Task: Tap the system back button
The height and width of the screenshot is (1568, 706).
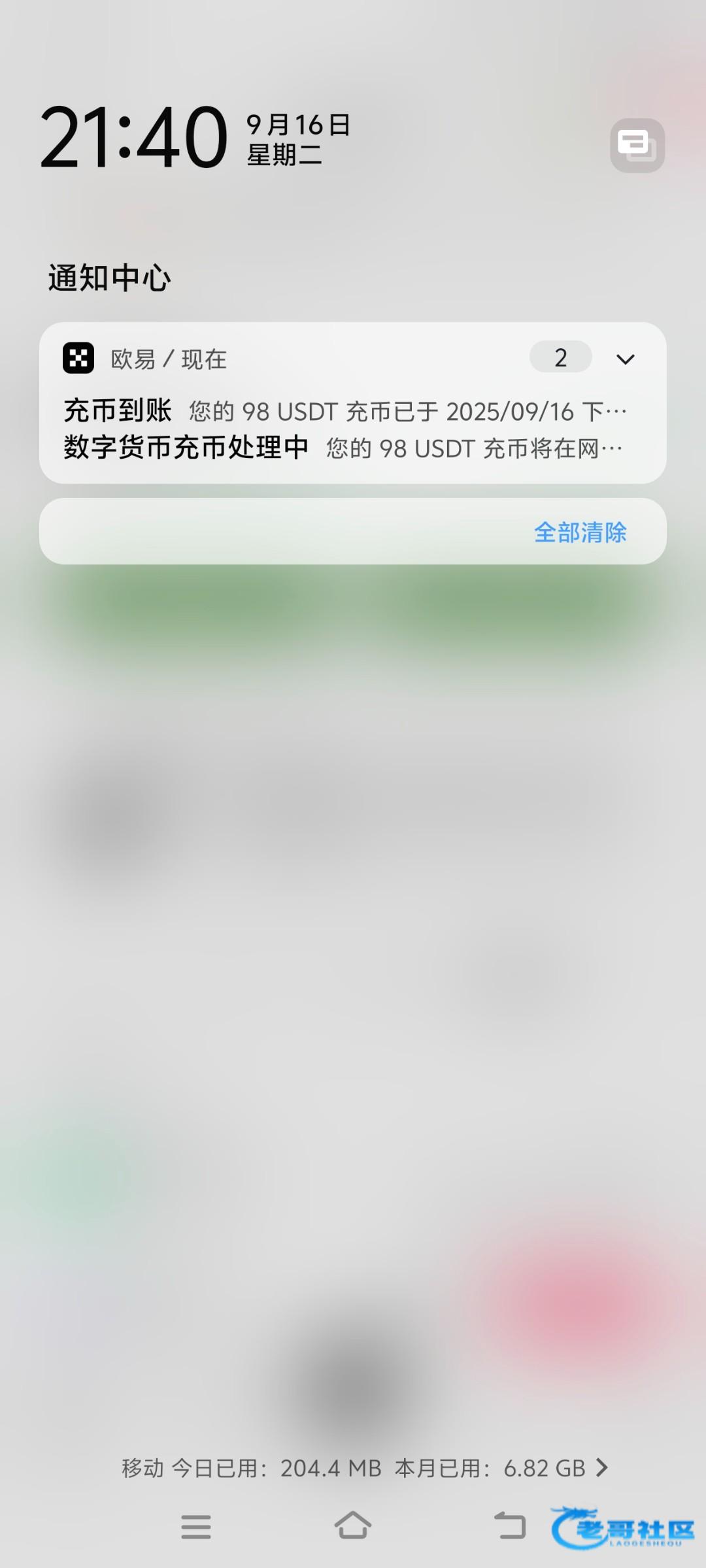Action: click(x=510, y=1526)
